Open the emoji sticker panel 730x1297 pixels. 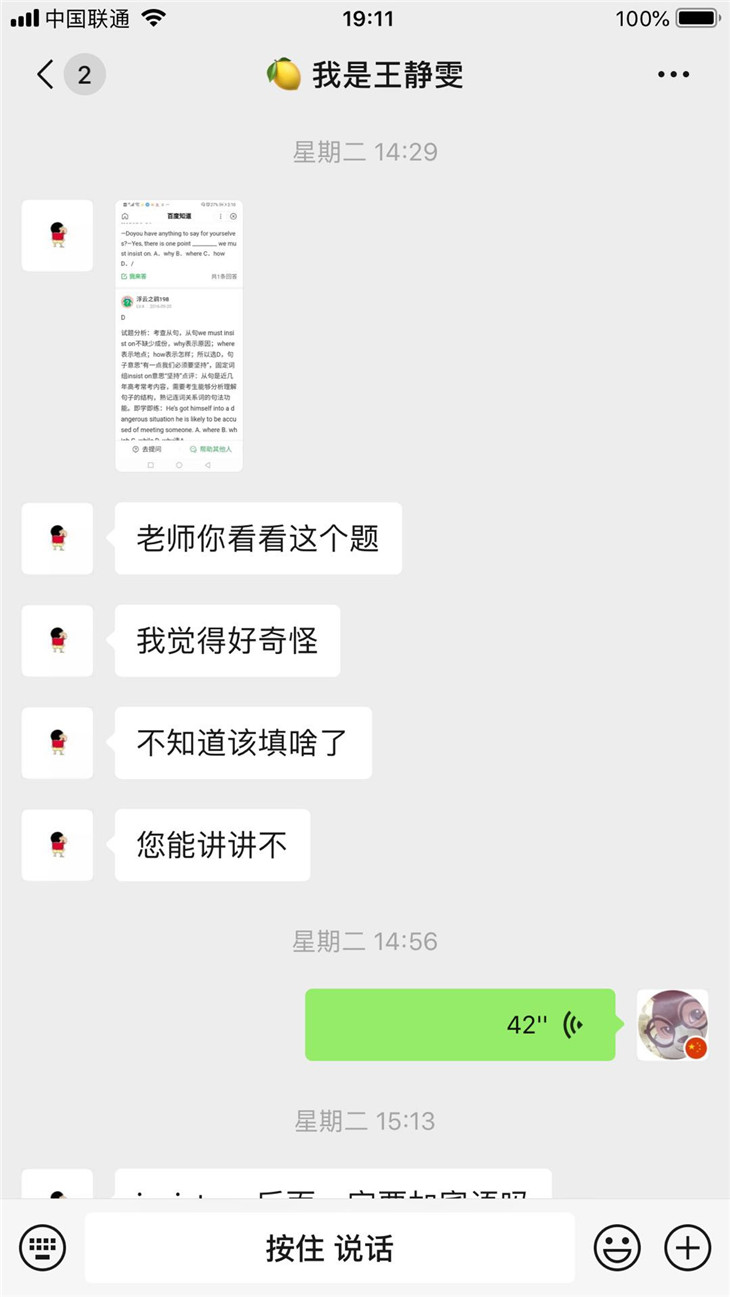coord(617,1247)
